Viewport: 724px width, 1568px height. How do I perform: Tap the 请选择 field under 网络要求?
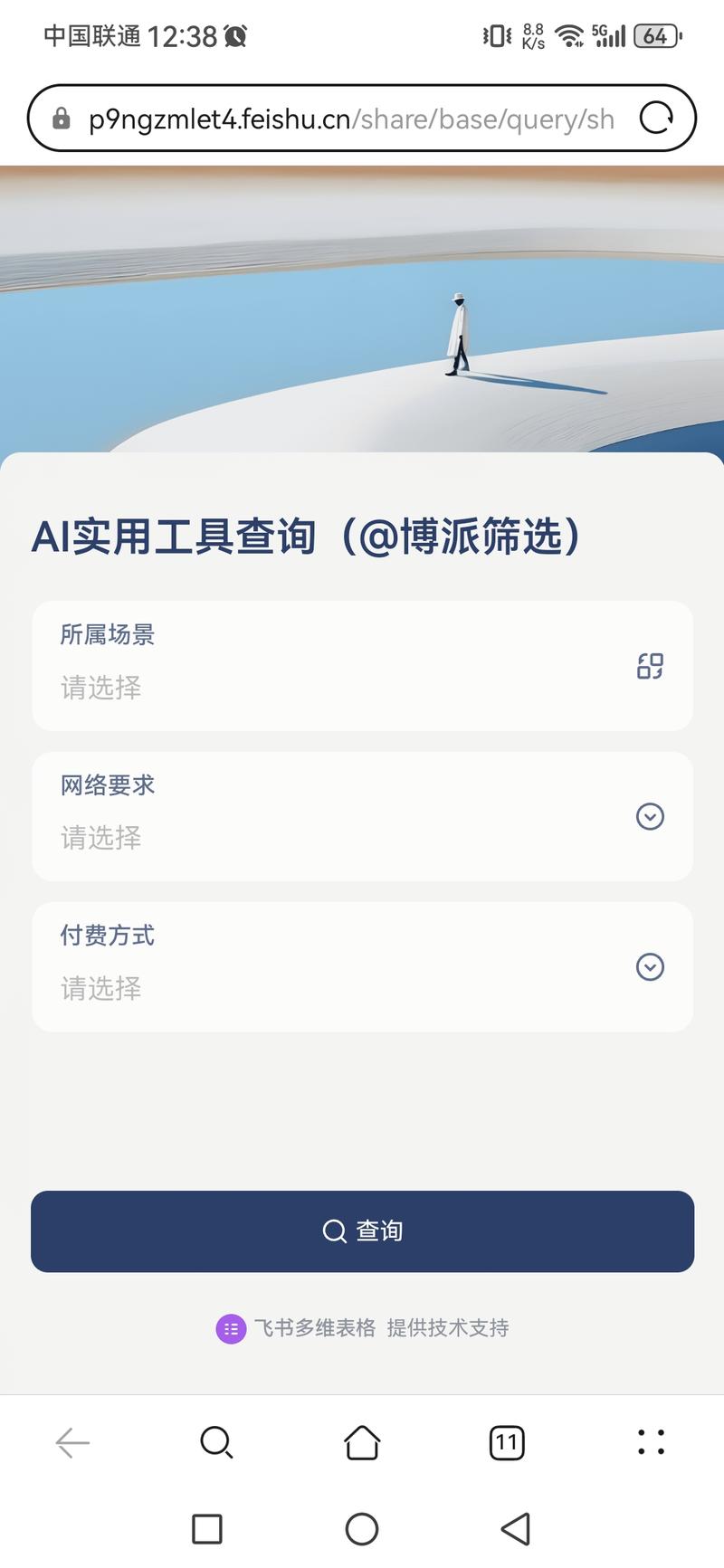[x=100, y=839]
